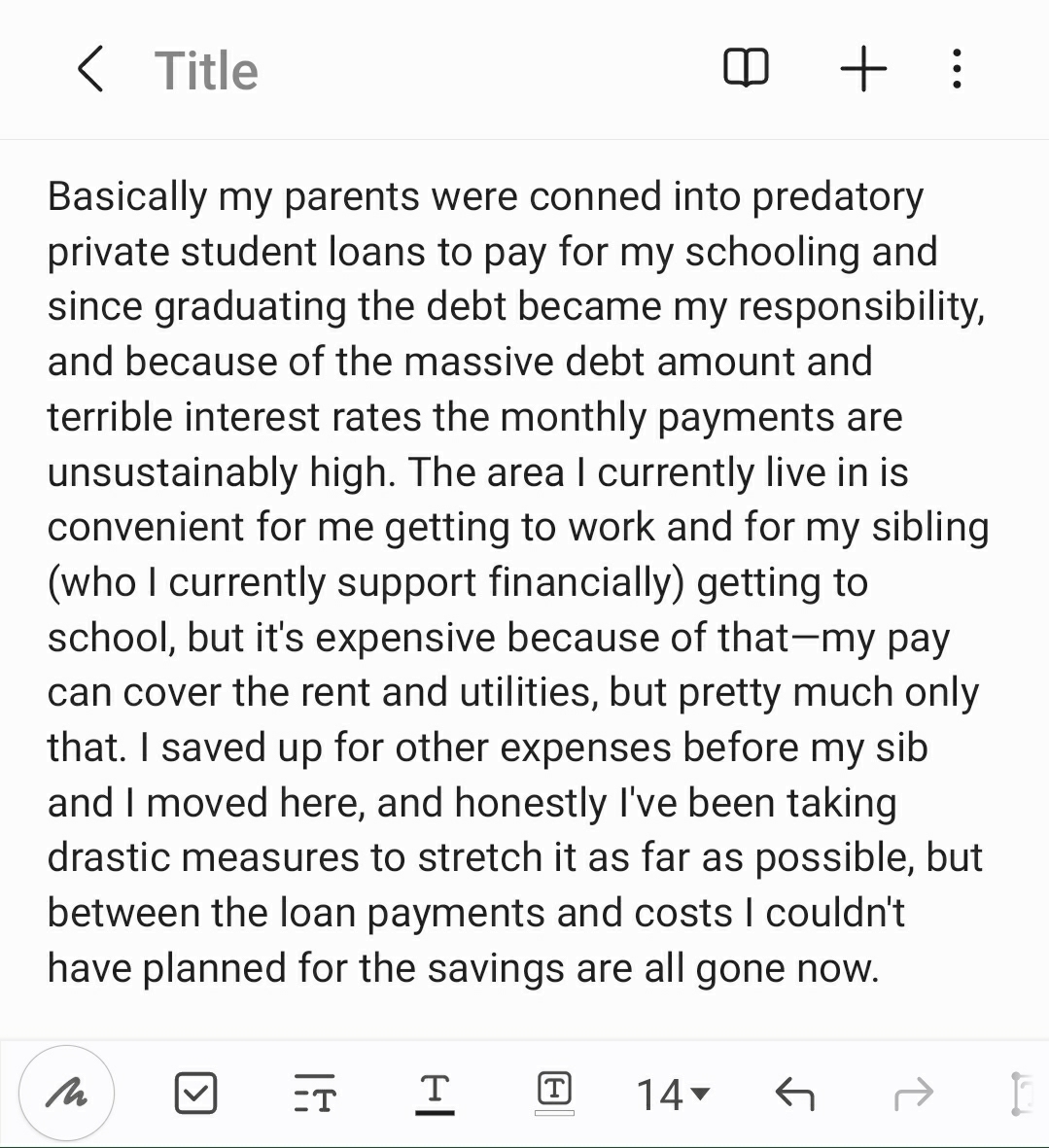Open the plus insert menu

click(863, 70)
